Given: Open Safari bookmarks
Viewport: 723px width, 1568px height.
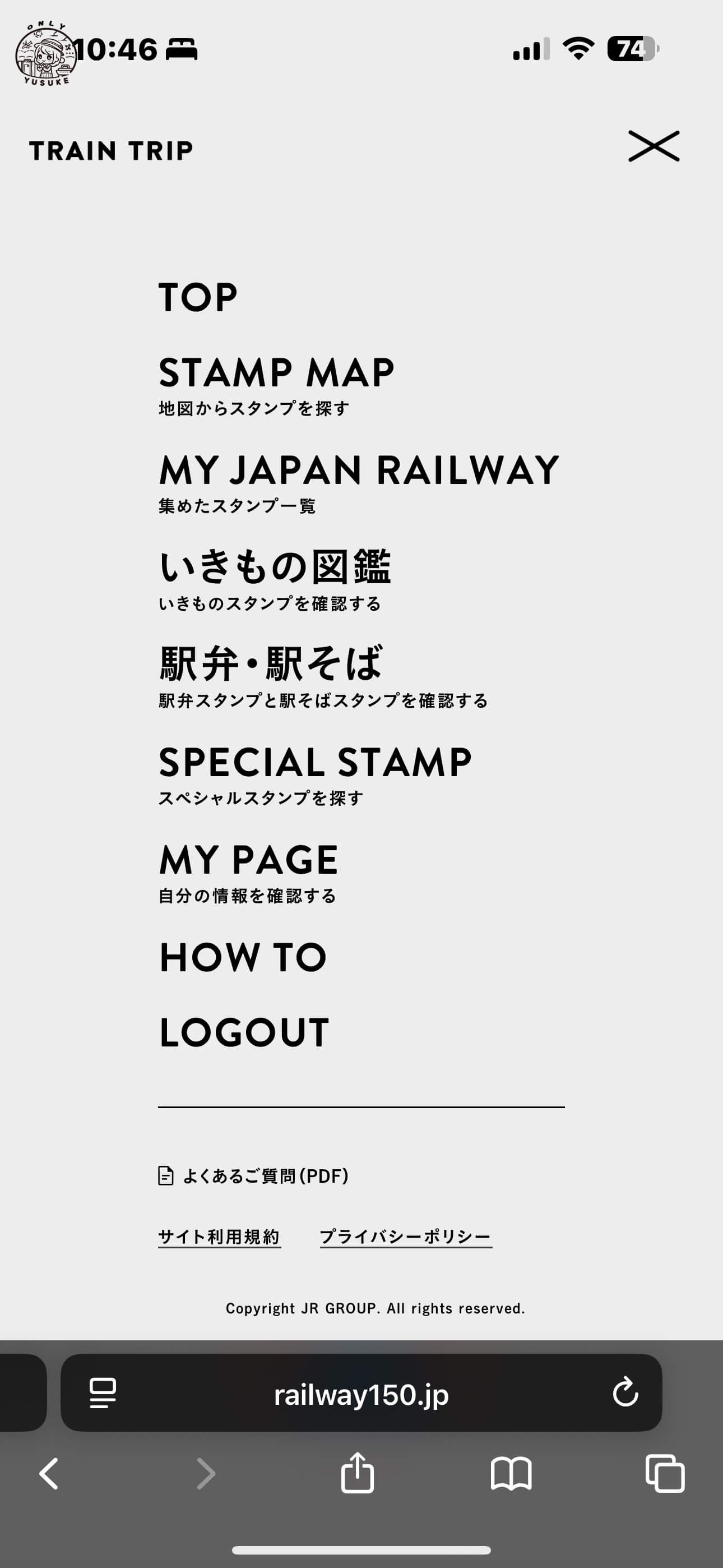Looking at the screenshot, I should (511, 1474).
